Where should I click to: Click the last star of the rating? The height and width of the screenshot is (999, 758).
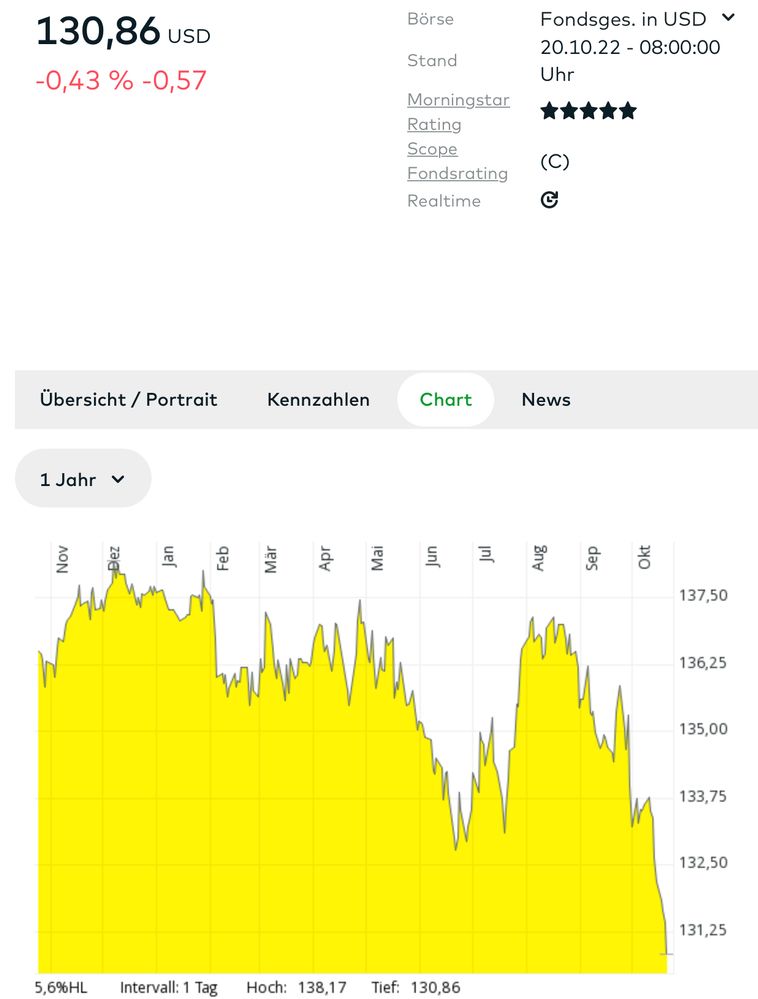click(x=628, y=110)
